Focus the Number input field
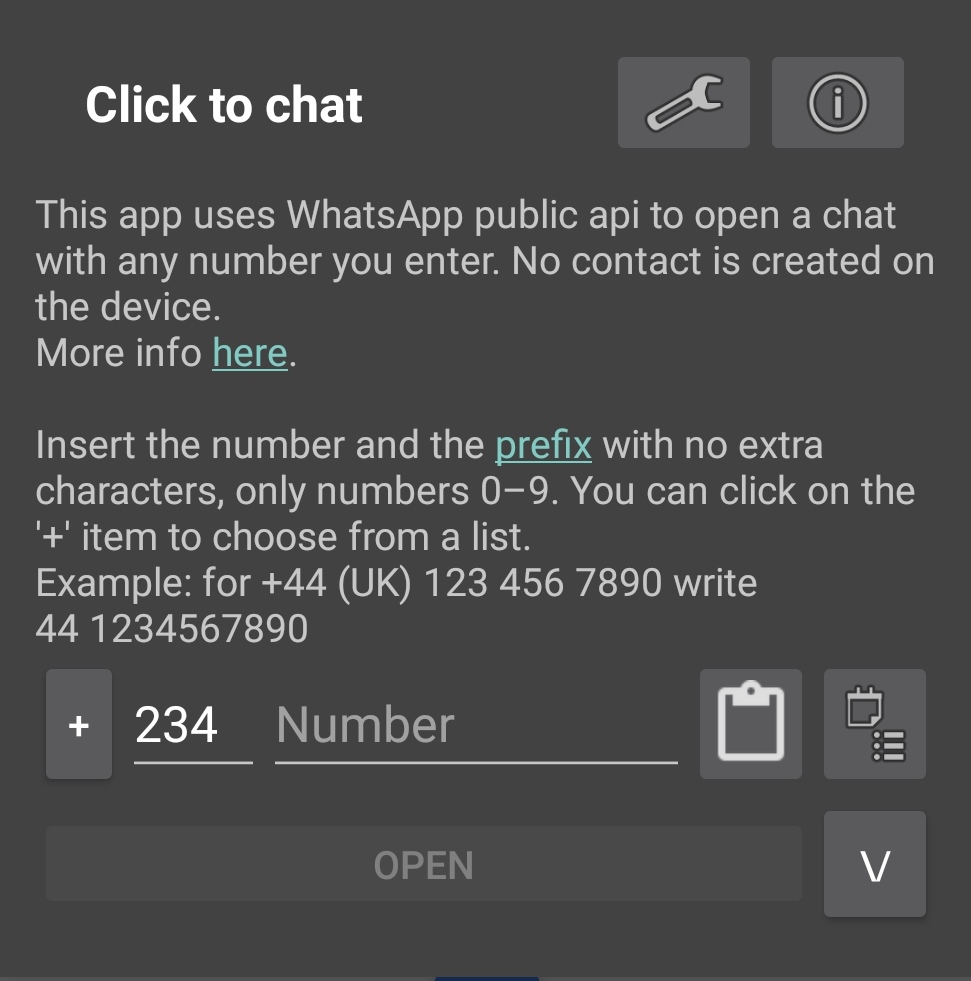The width and height of the screenshot is (971, 981). [x=476, y=725]
